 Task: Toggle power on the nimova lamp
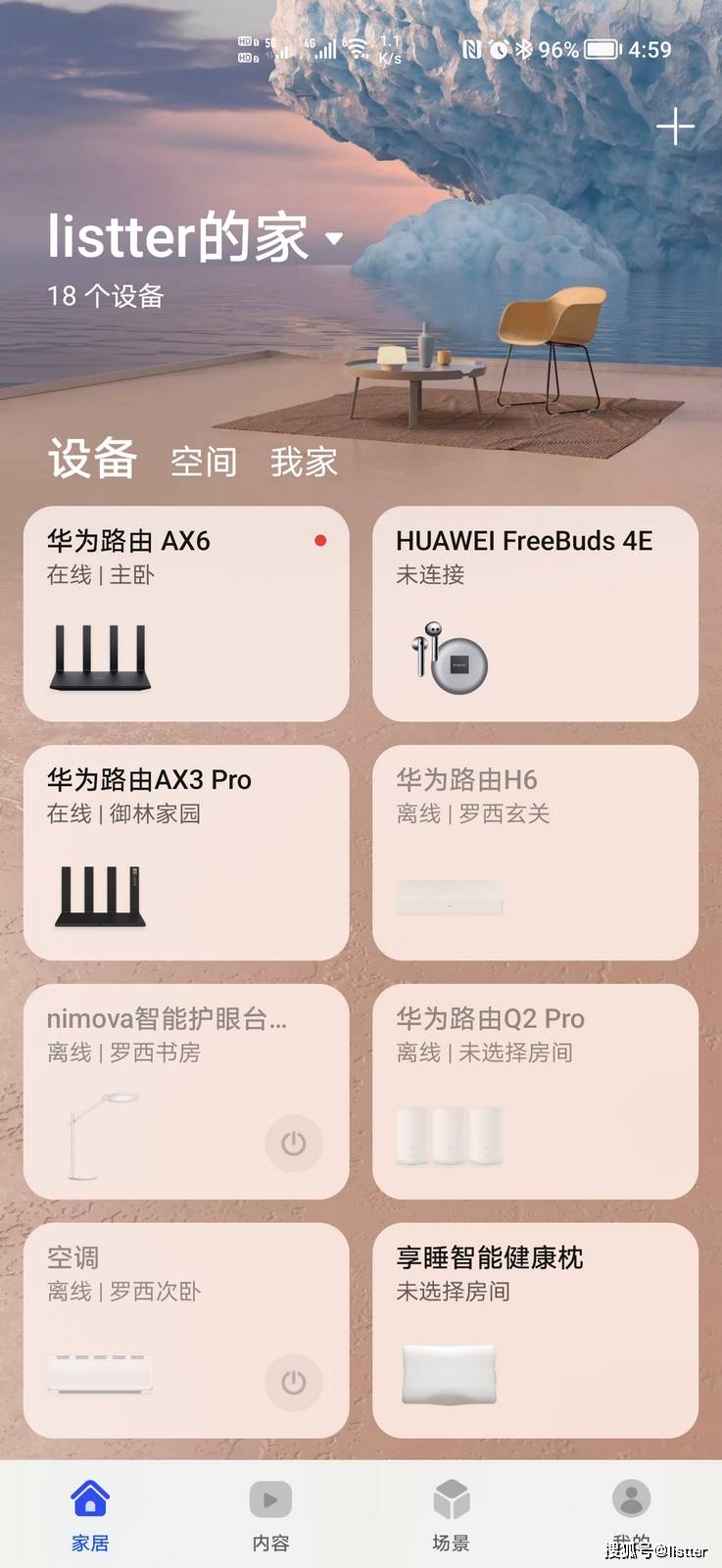click(x=293, y=1144)
